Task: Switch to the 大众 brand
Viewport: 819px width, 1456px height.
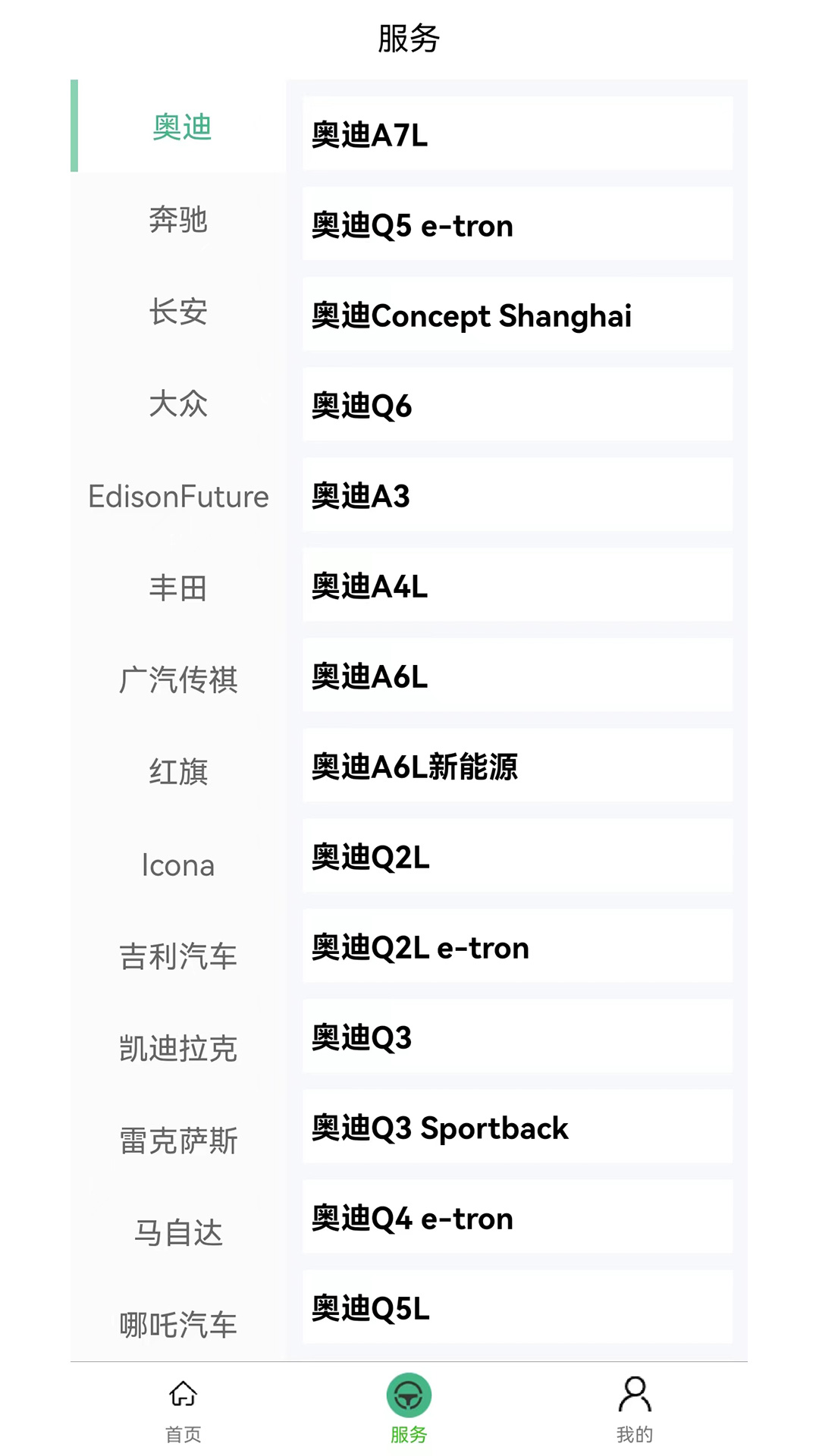Action: pyautogui.click(x=178, y=404)
